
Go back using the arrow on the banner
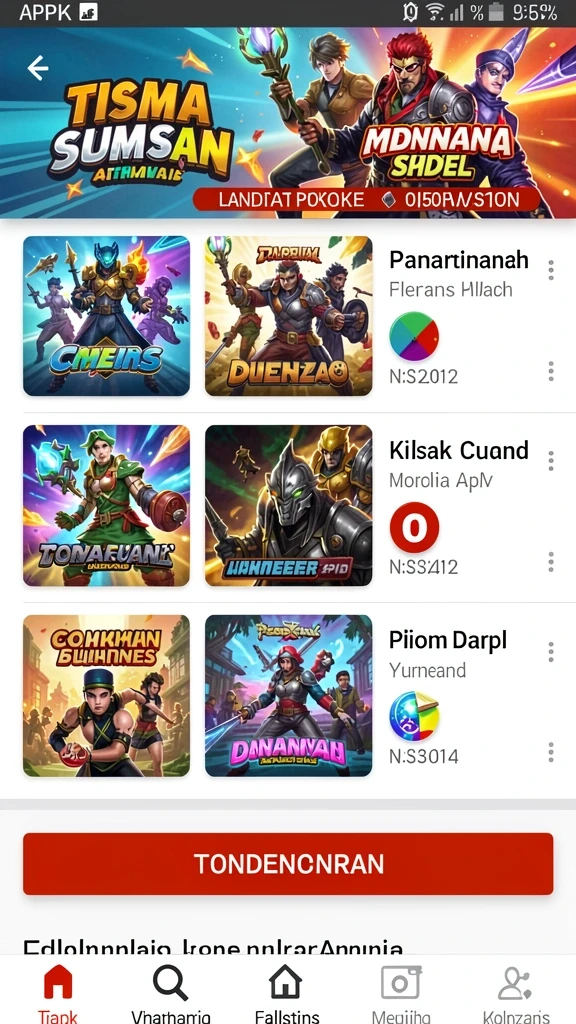click(38, 68)
